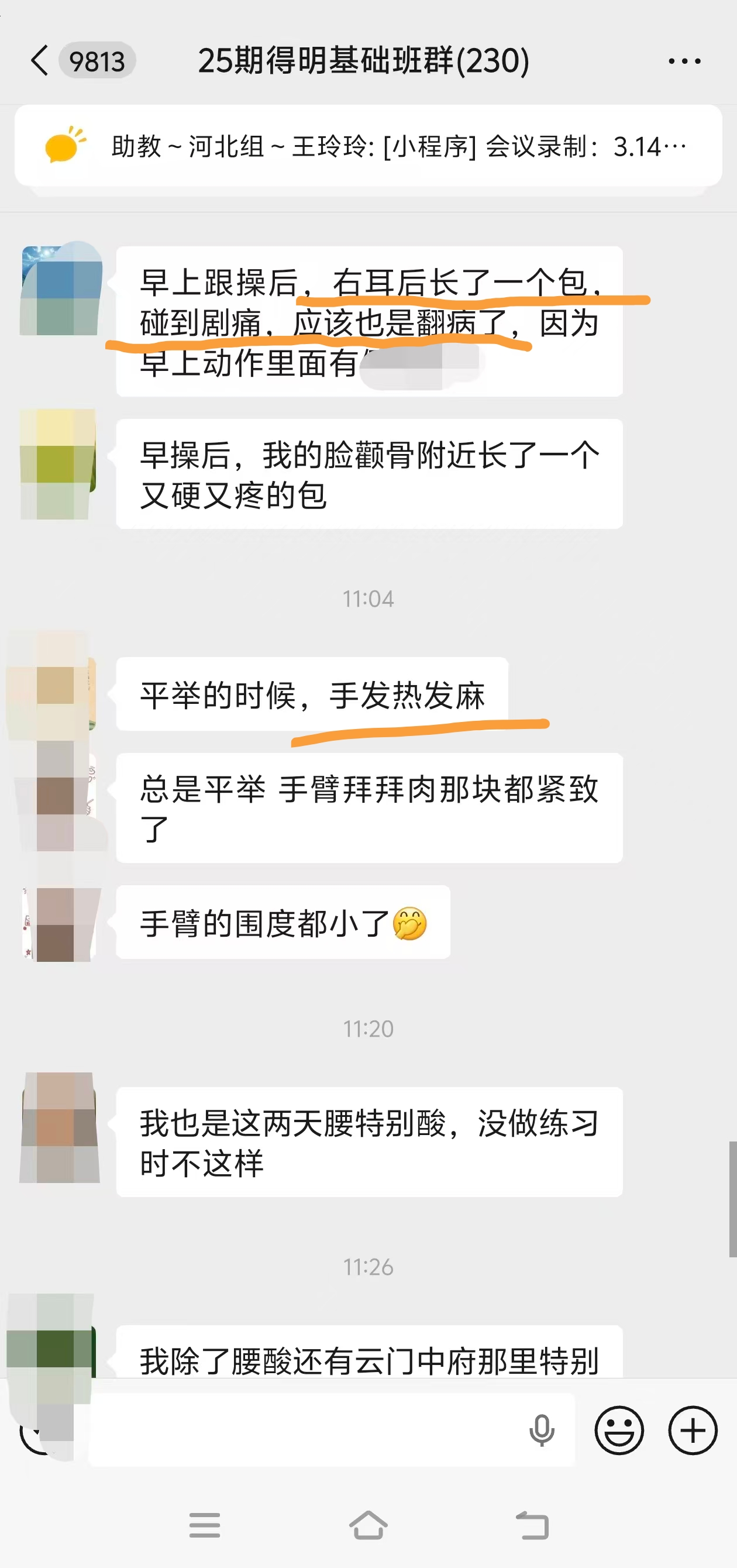Go back to the chat list
Screen dimensions: 737x1568
[40, 61]
